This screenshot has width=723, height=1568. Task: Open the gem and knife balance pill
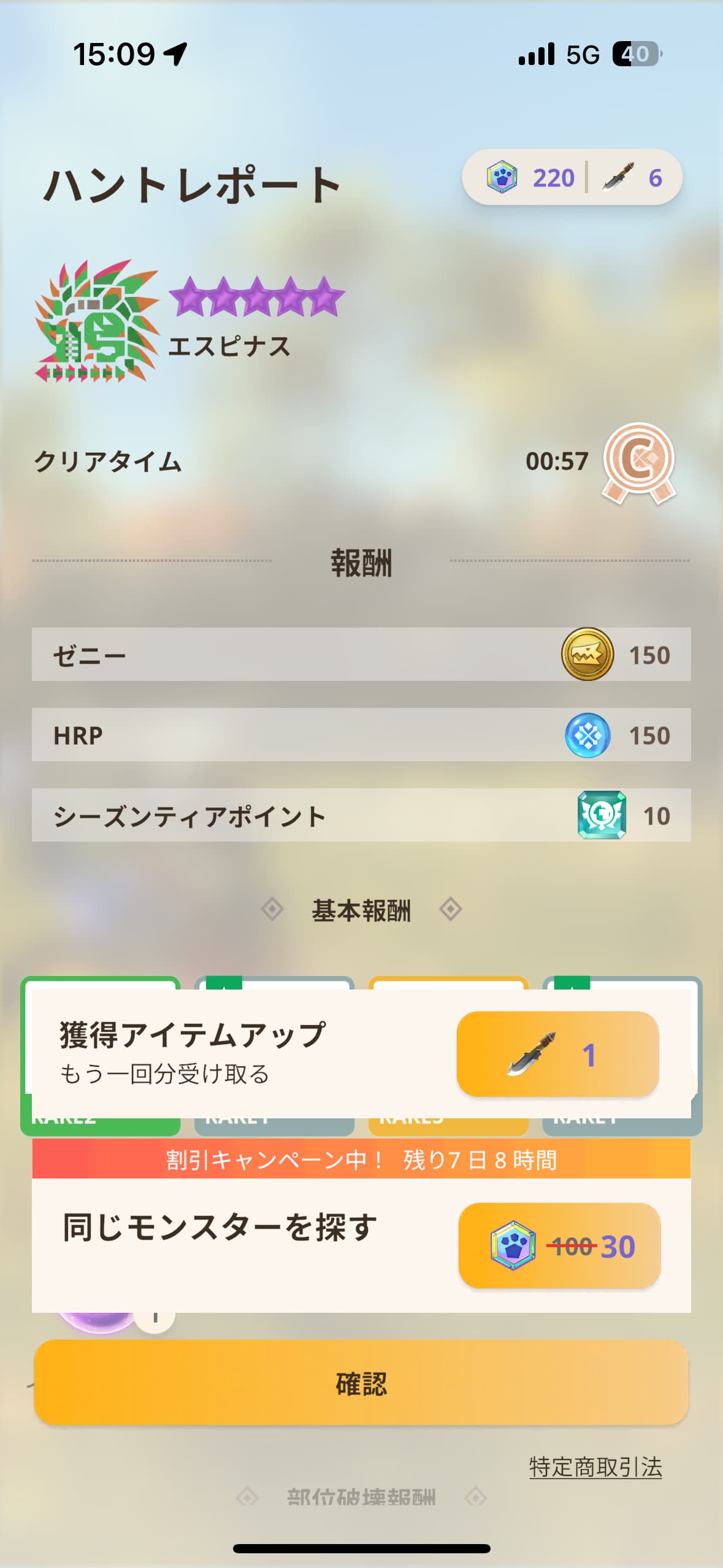[x=572, y=178]
